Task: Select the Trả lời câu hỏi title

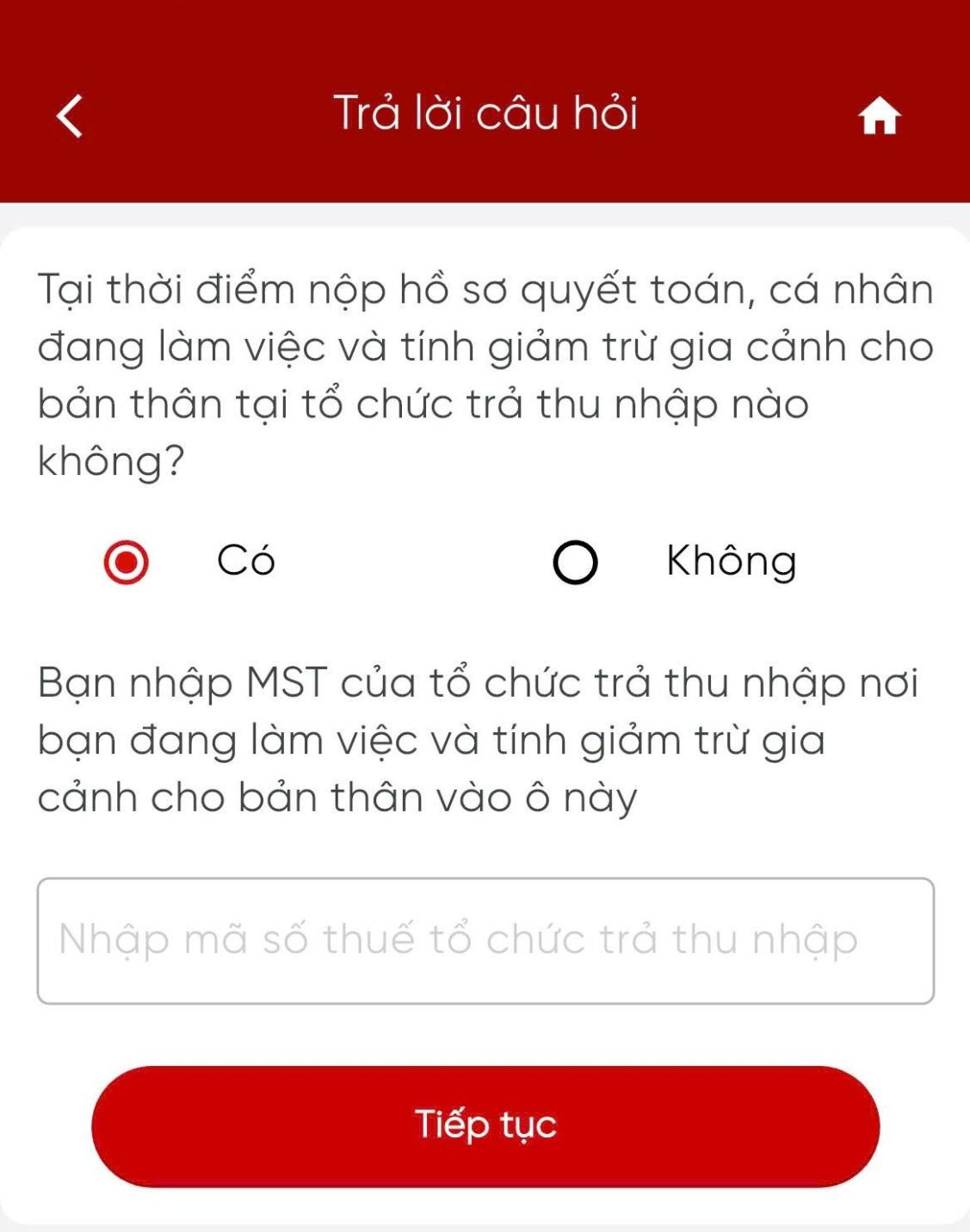Action: point(485,112)
